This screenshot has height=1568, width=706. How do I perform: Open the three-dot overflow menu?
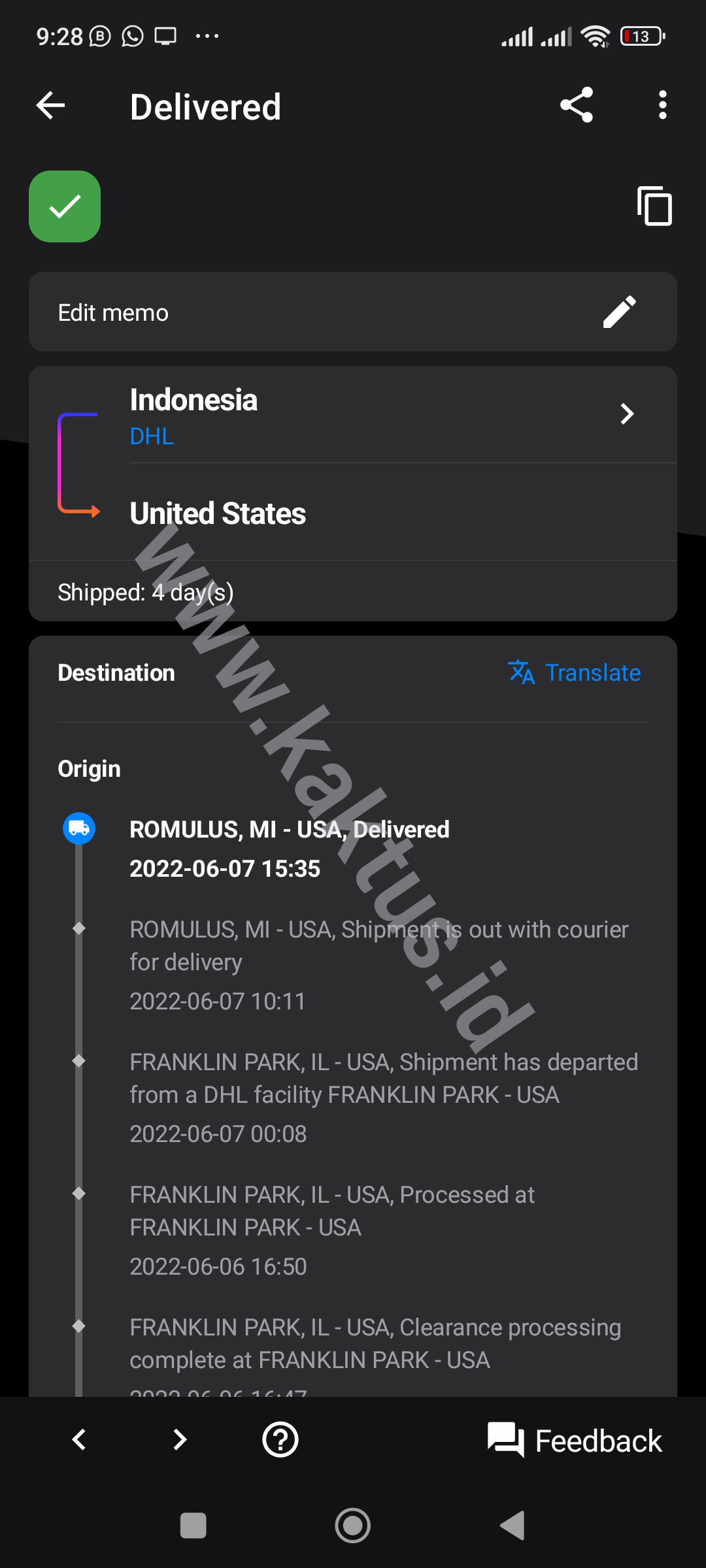(x=662, y=105)
